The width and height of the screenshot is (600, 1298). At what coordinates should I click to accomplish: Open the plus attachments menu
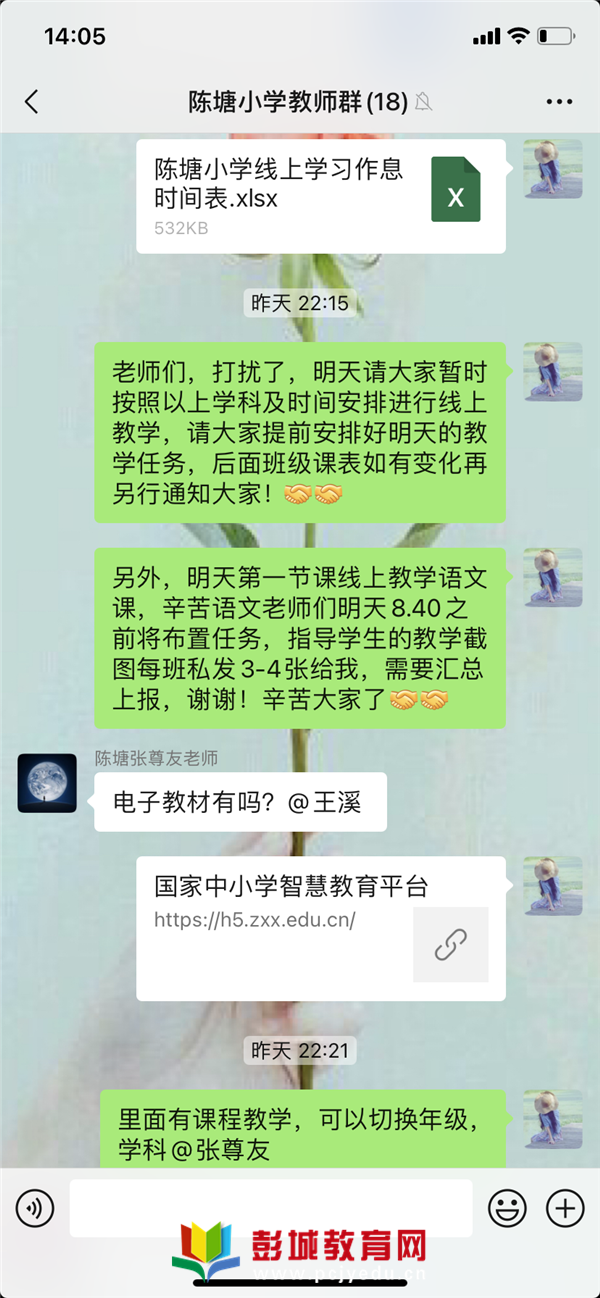click(565, 1209)
